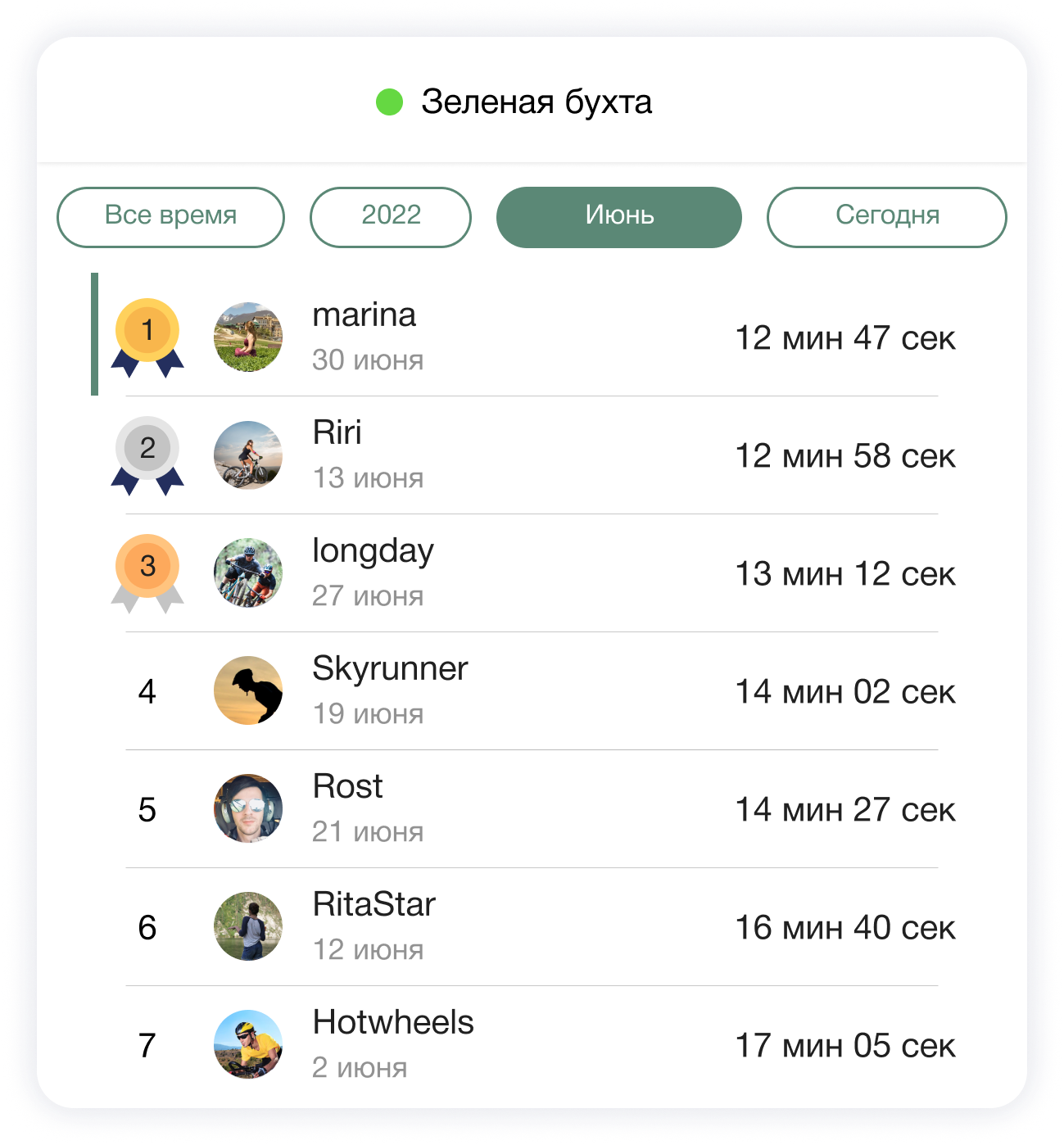Open RitaStar's entry
Screen dimensions: 1064x1145
coord(531,926)
